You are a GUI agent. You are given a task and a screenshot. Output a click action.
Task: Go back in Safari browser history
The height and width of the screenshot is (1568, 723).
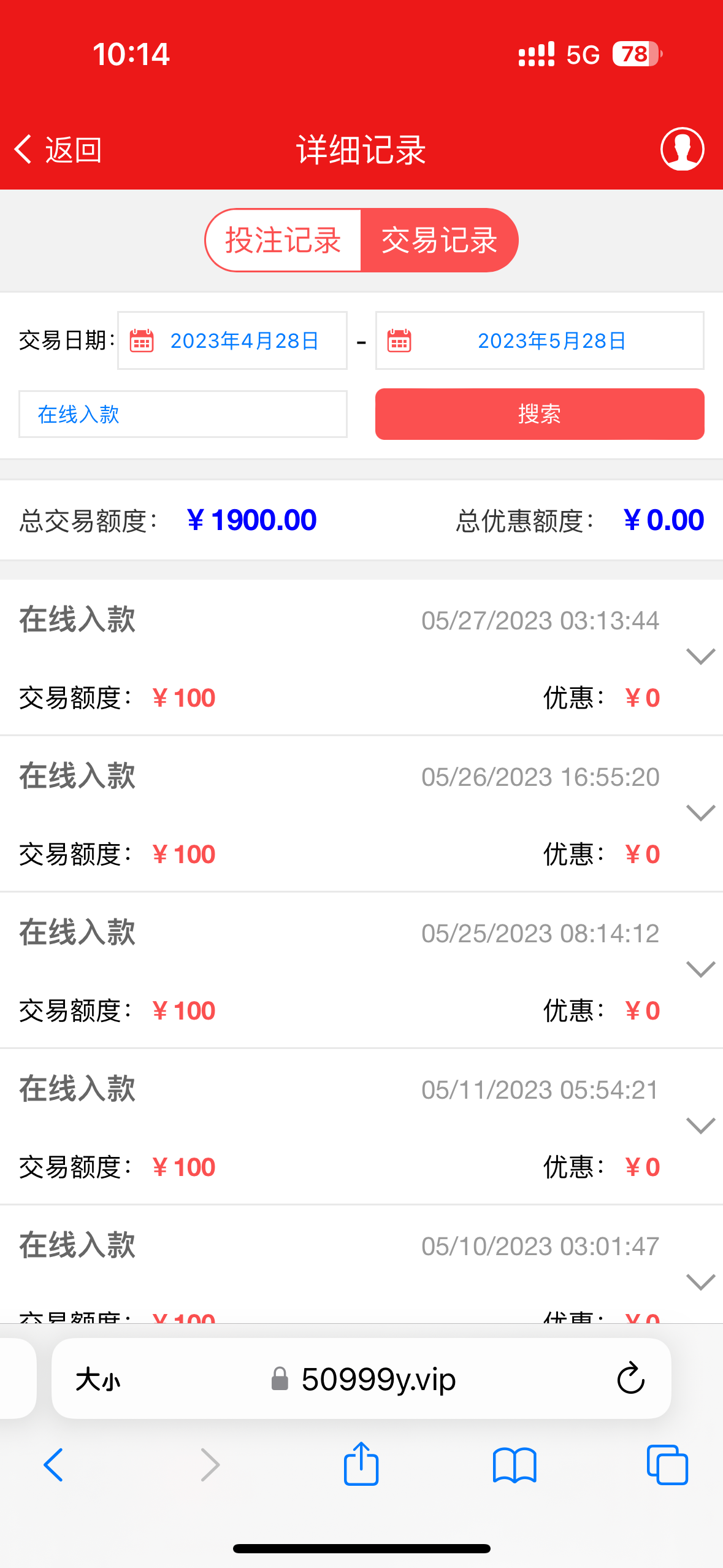coord(53,1465)
